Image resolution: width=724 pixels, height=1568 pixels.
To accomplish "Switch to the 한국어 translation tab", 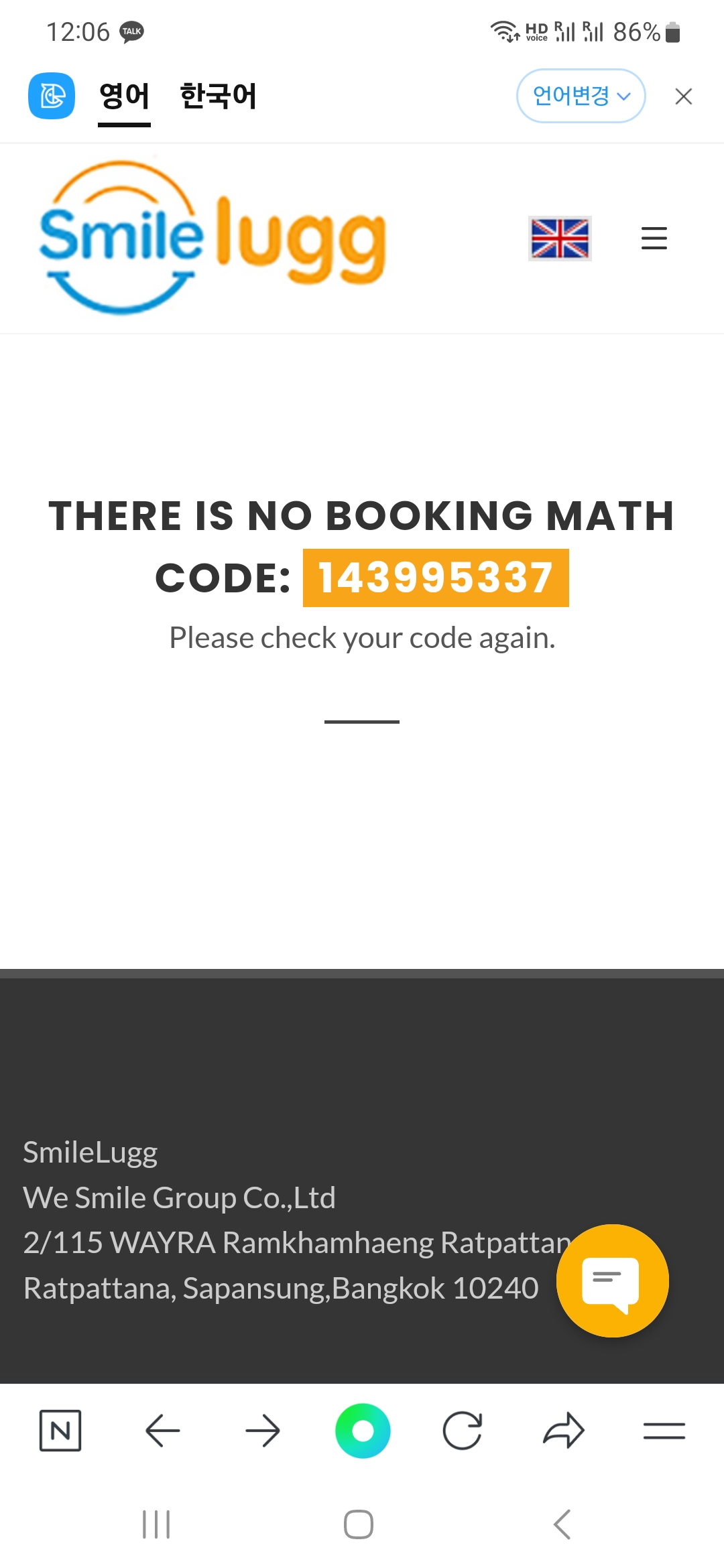I will (x=218, y=96).
